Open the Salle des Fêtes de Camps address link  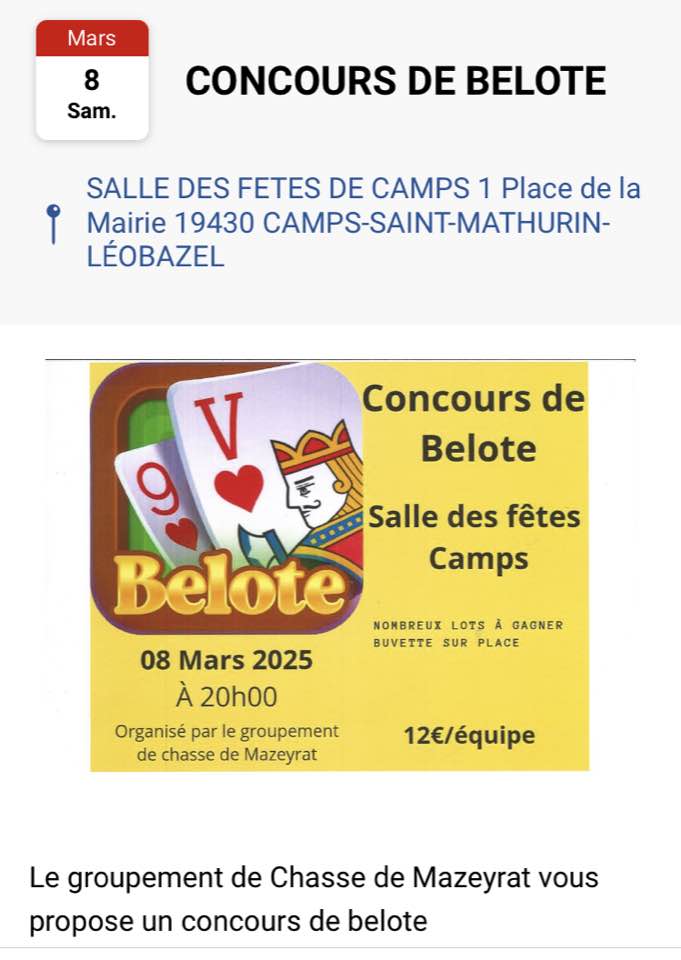(363, 222)
